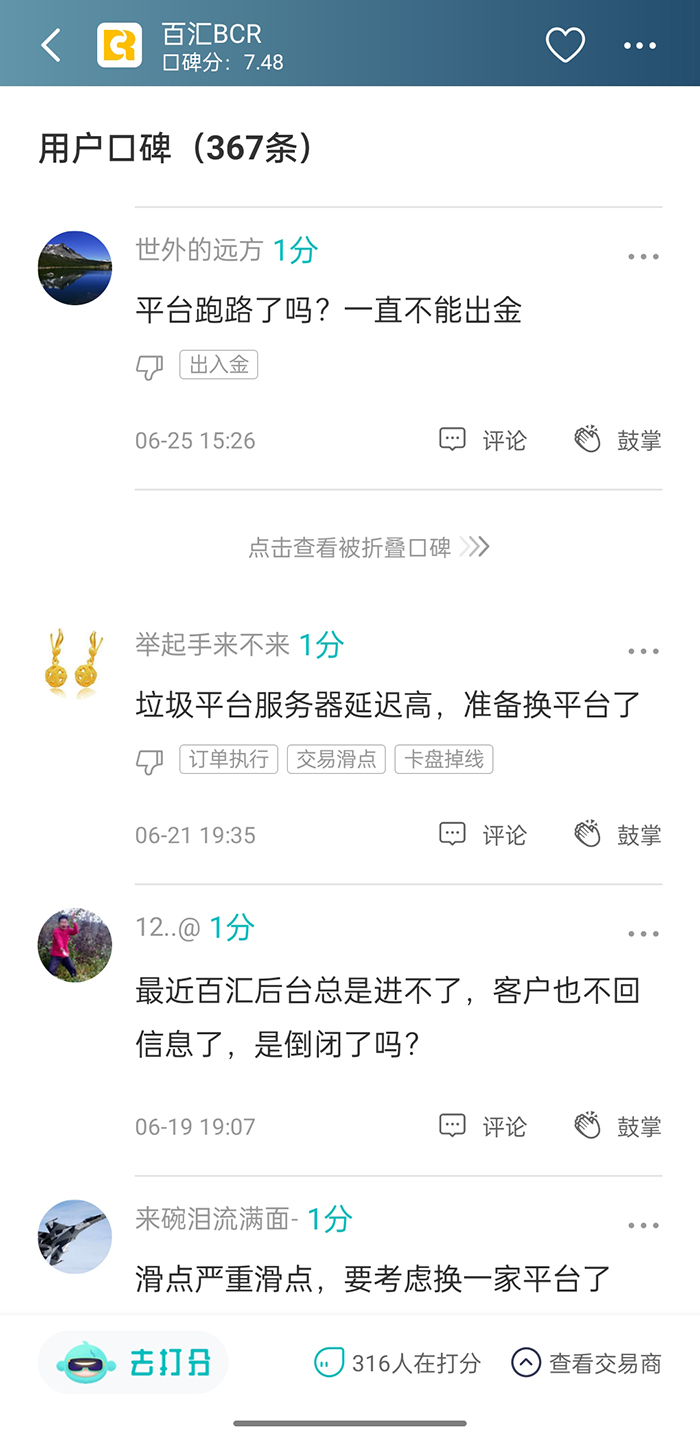Tap the 316人在打分 entry
The height and width of the screenshot is (1440, 700).
click(x=398, y=1362)
